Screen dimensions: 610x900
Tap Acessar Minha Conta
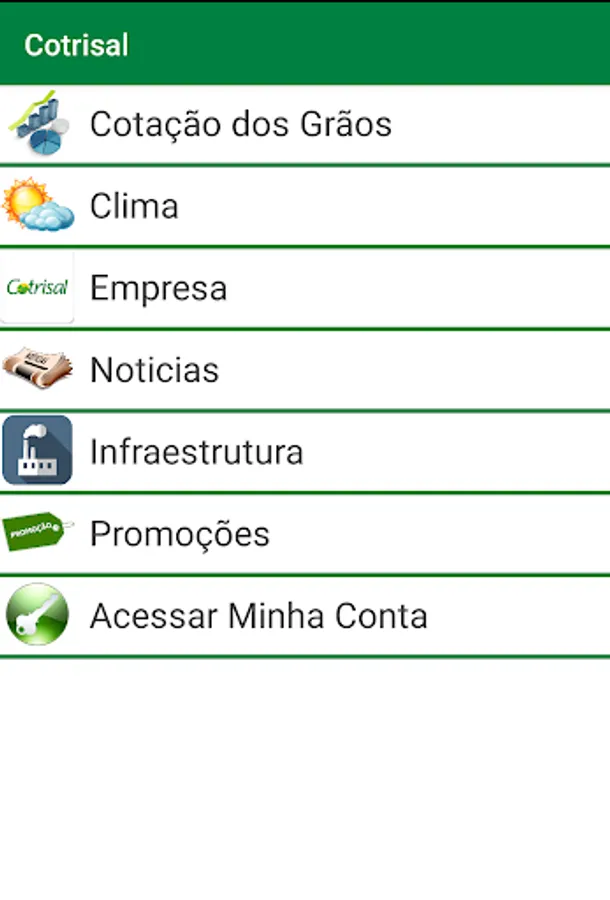pos(258,616)
